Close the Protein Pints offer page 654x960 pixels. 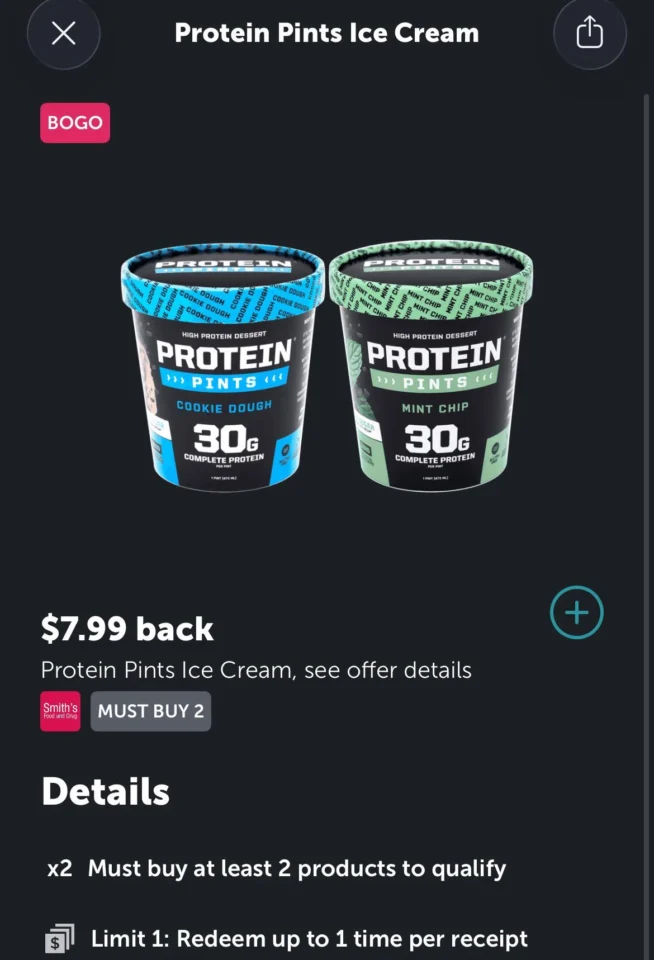point(63,33)
